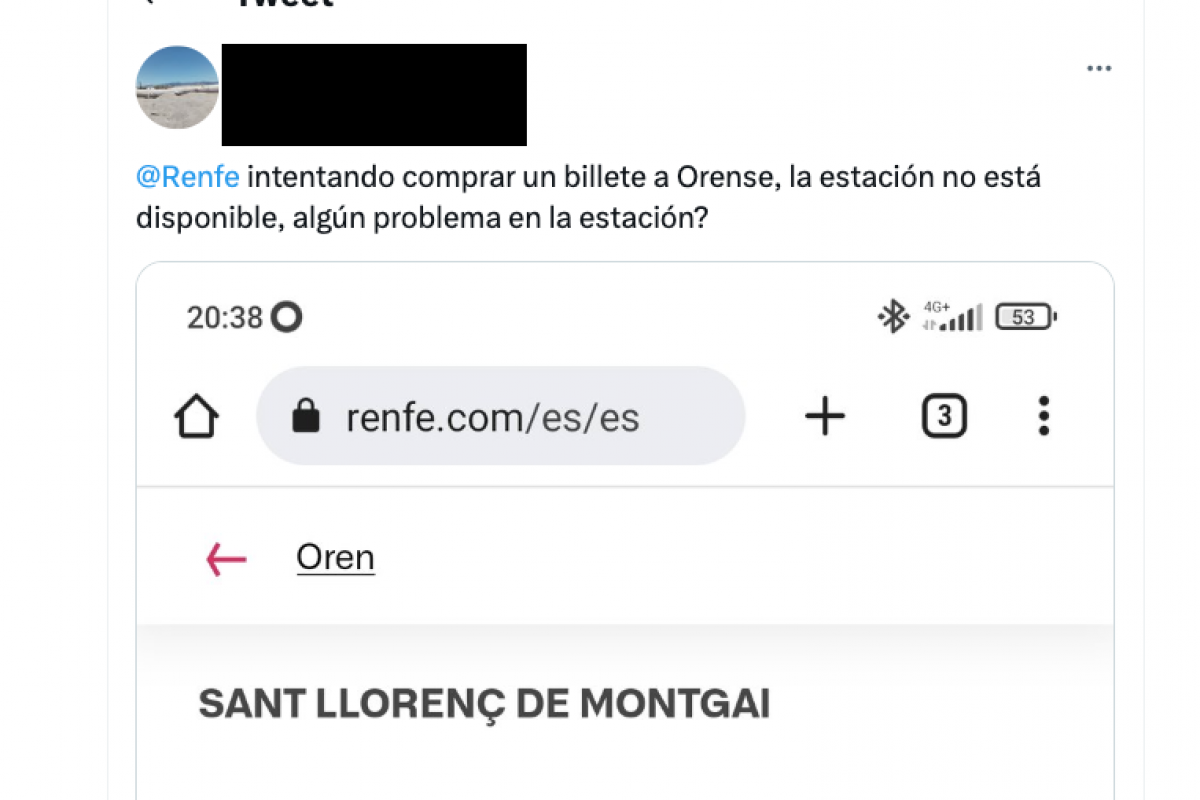
Task: Open the tweet's three-dot overflow menu
Action: pos(1099,68)
